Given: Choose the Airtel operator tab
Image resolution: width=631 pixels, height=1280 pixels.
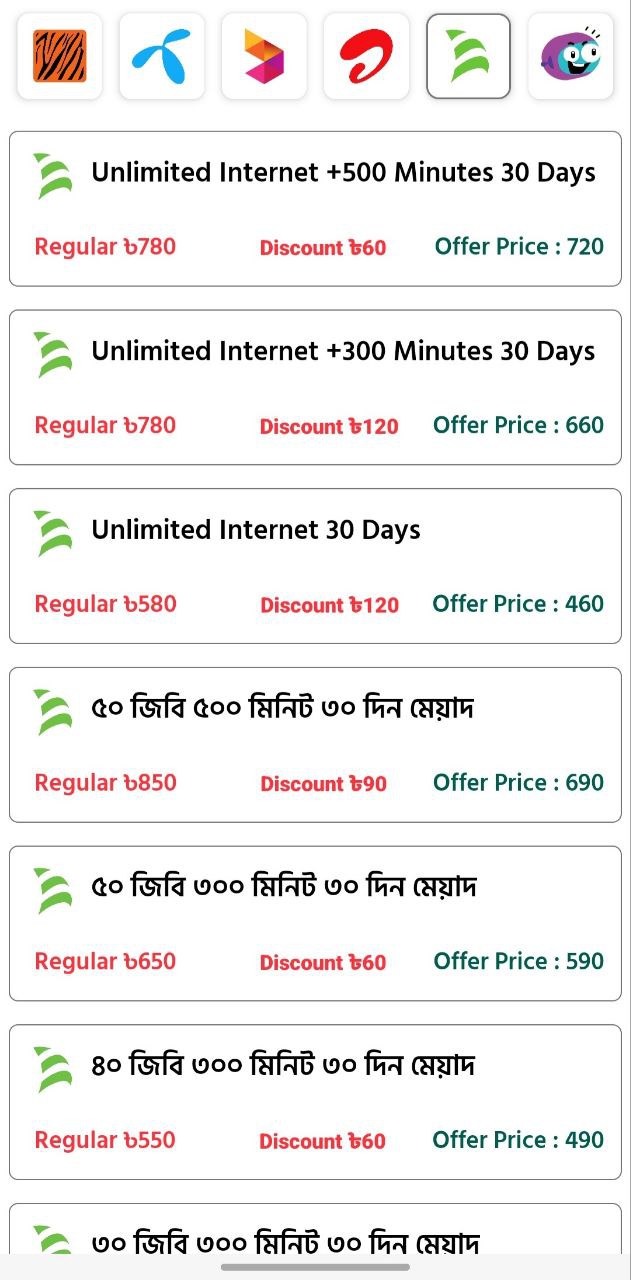Looking at the screenshot, I should pyautogui.click(x=366, y=56).
